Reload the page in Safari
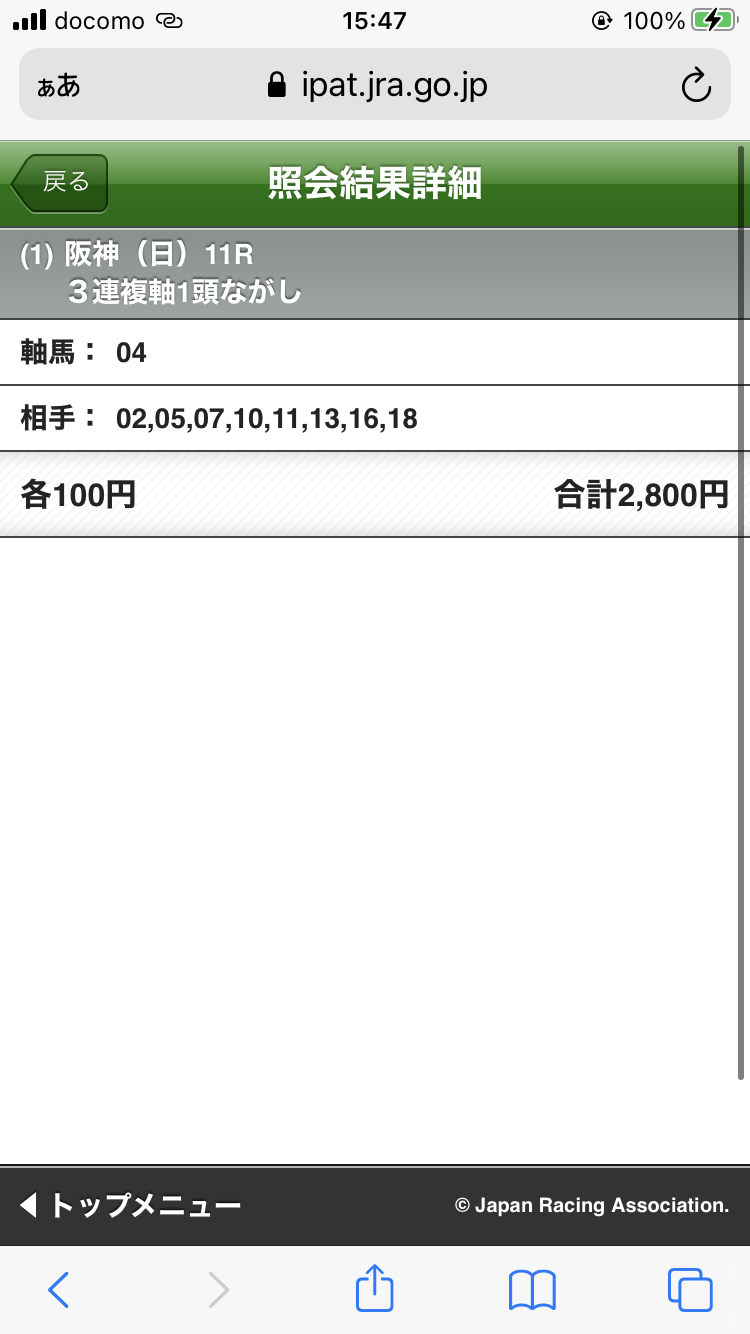Viewport: 750px width, 1334px height. (695, 86)
